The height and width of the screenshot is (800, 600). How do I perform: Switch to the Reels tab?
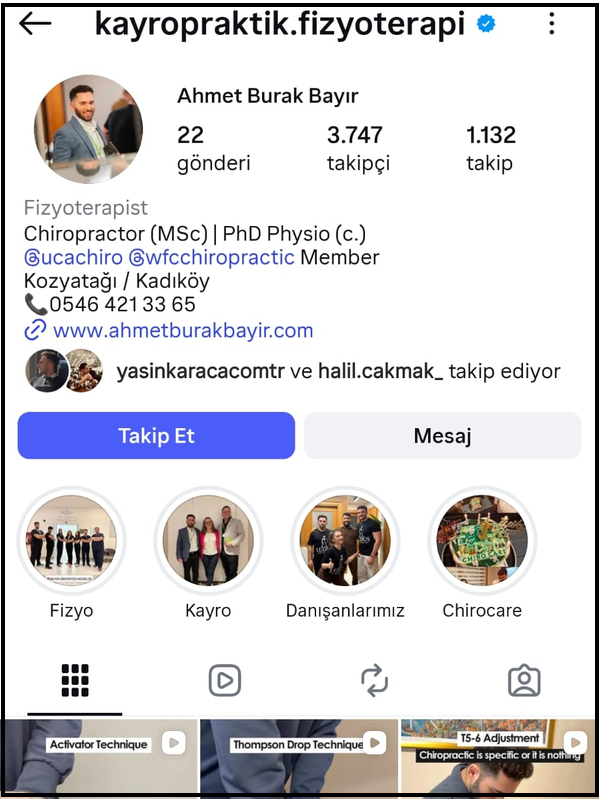pos(225,680)
